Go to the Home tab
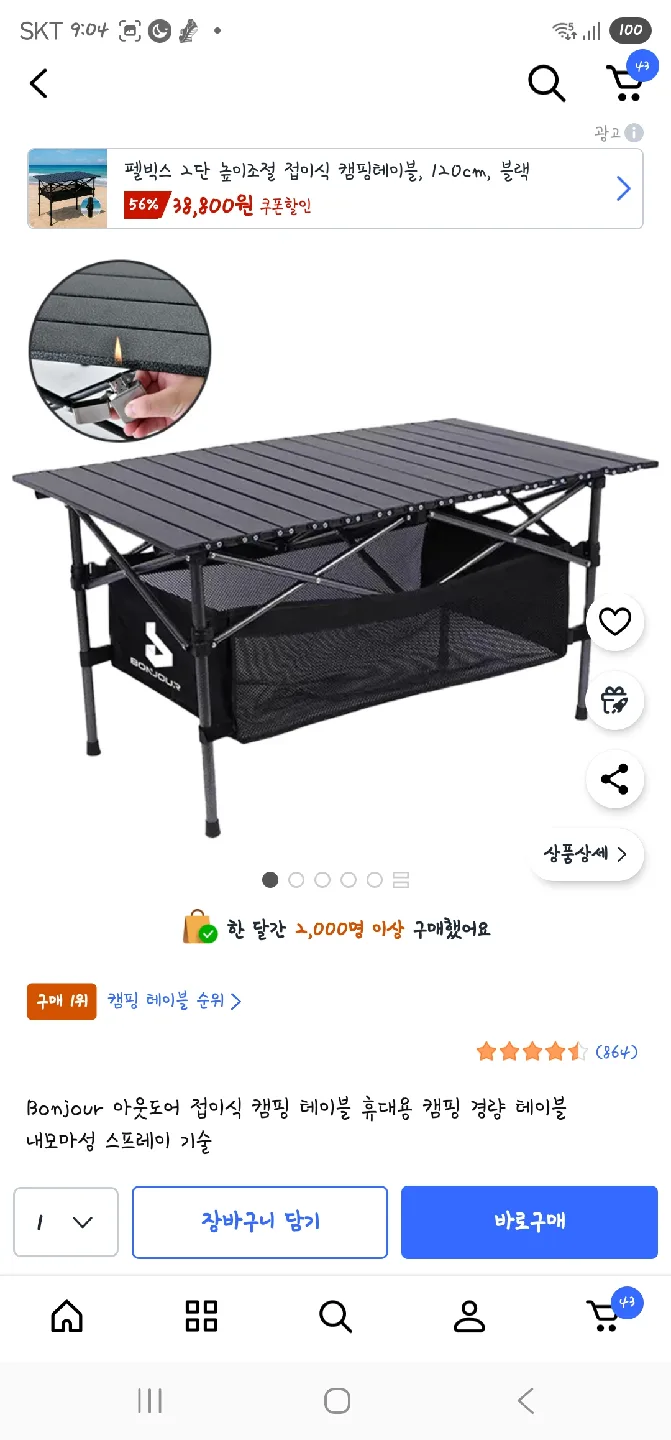Image resolution: width=671 pixels, height=1440 pixels. point(67,1316)
